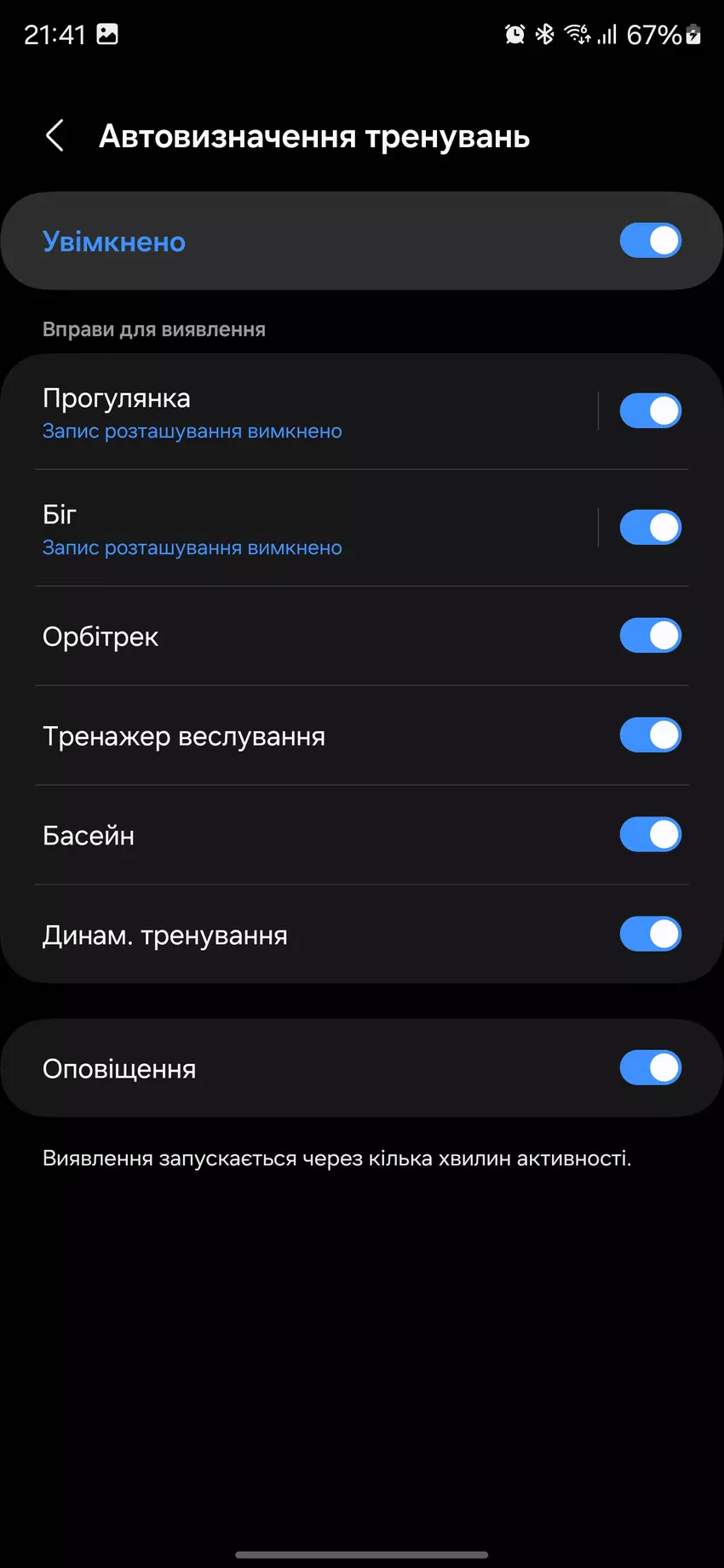Image resolution: width=724 pixels, height=1568 pixels.
Task: Turn off Оповіщення notifications
Action: 650,1068
